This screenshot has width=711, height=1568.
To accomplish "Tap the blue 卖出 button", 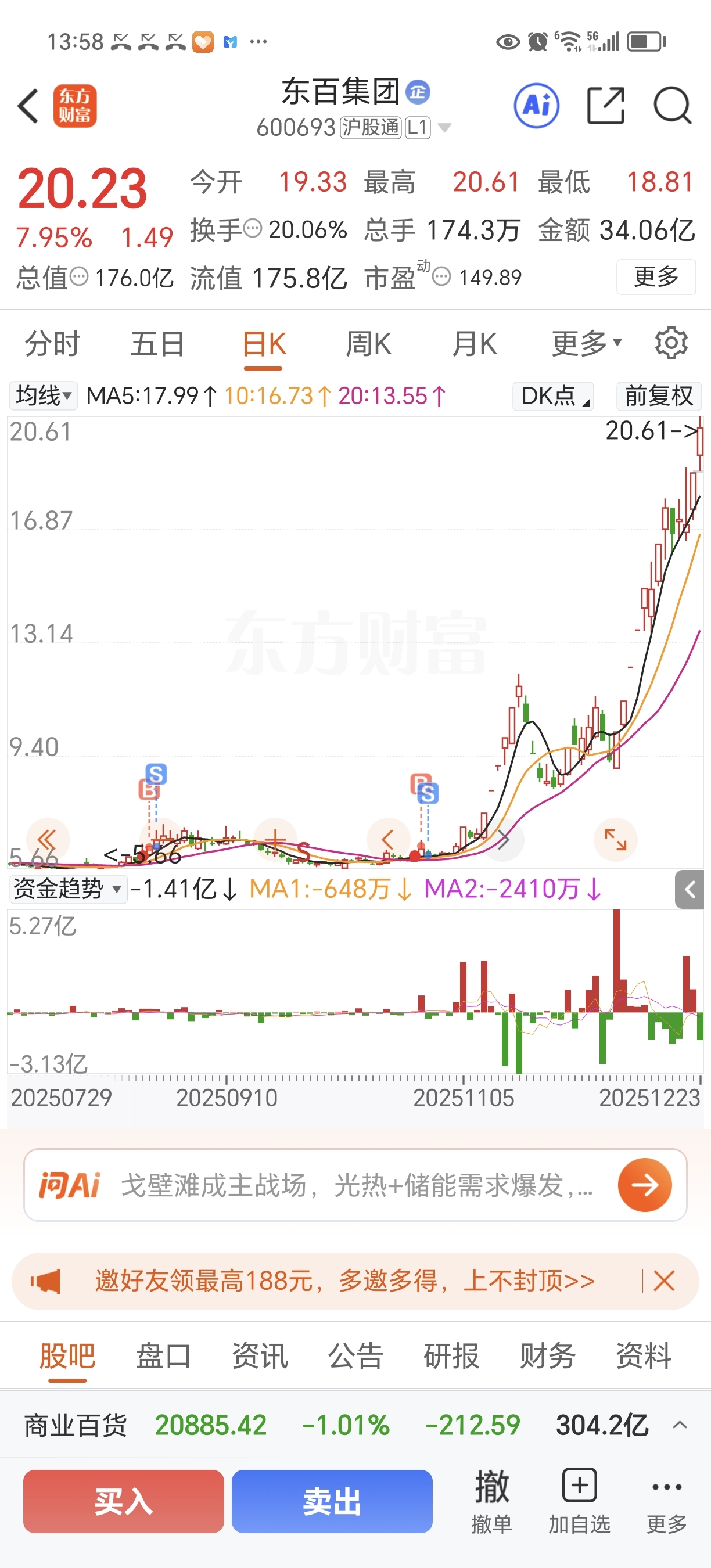I will [x=332, y=1501].
